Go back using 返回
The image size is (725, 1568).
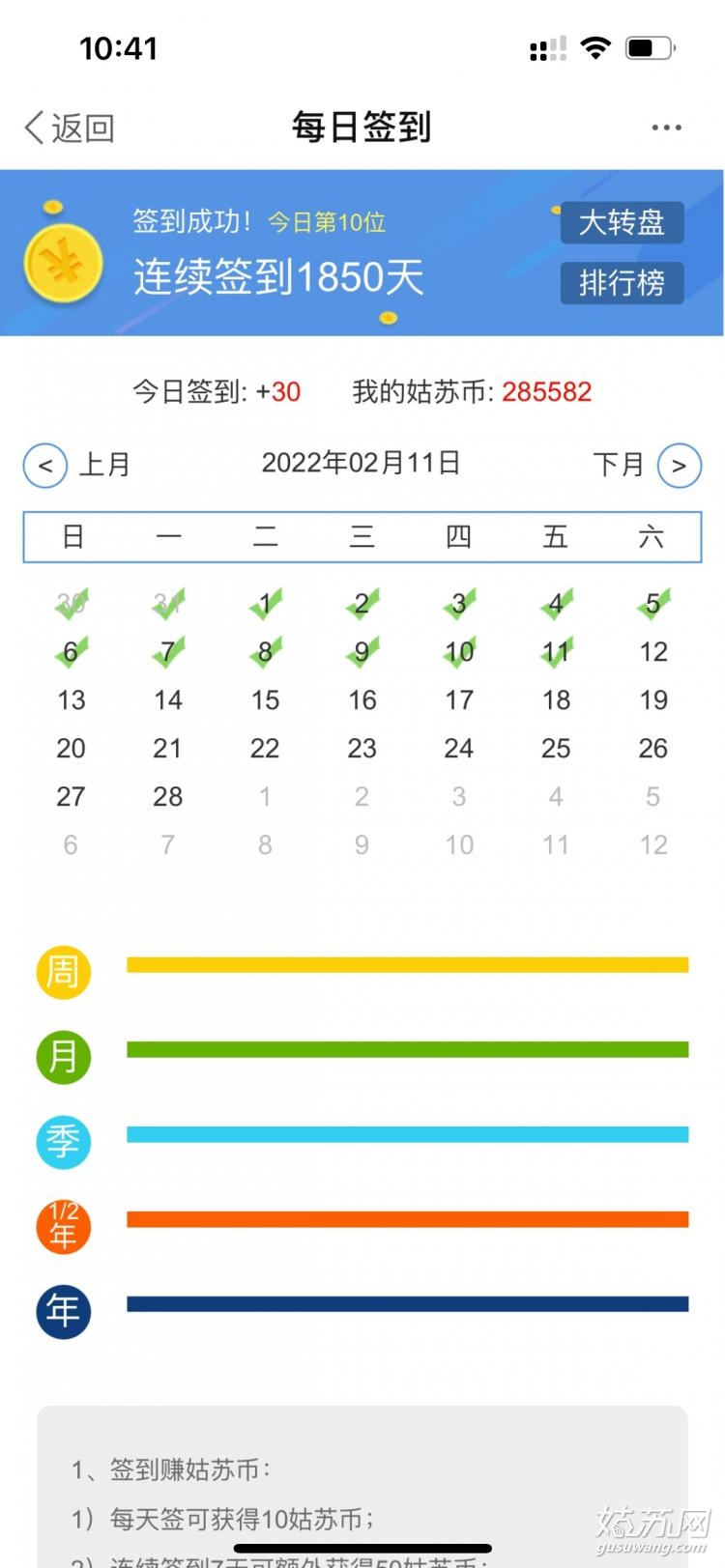click(x=70, y=128)
